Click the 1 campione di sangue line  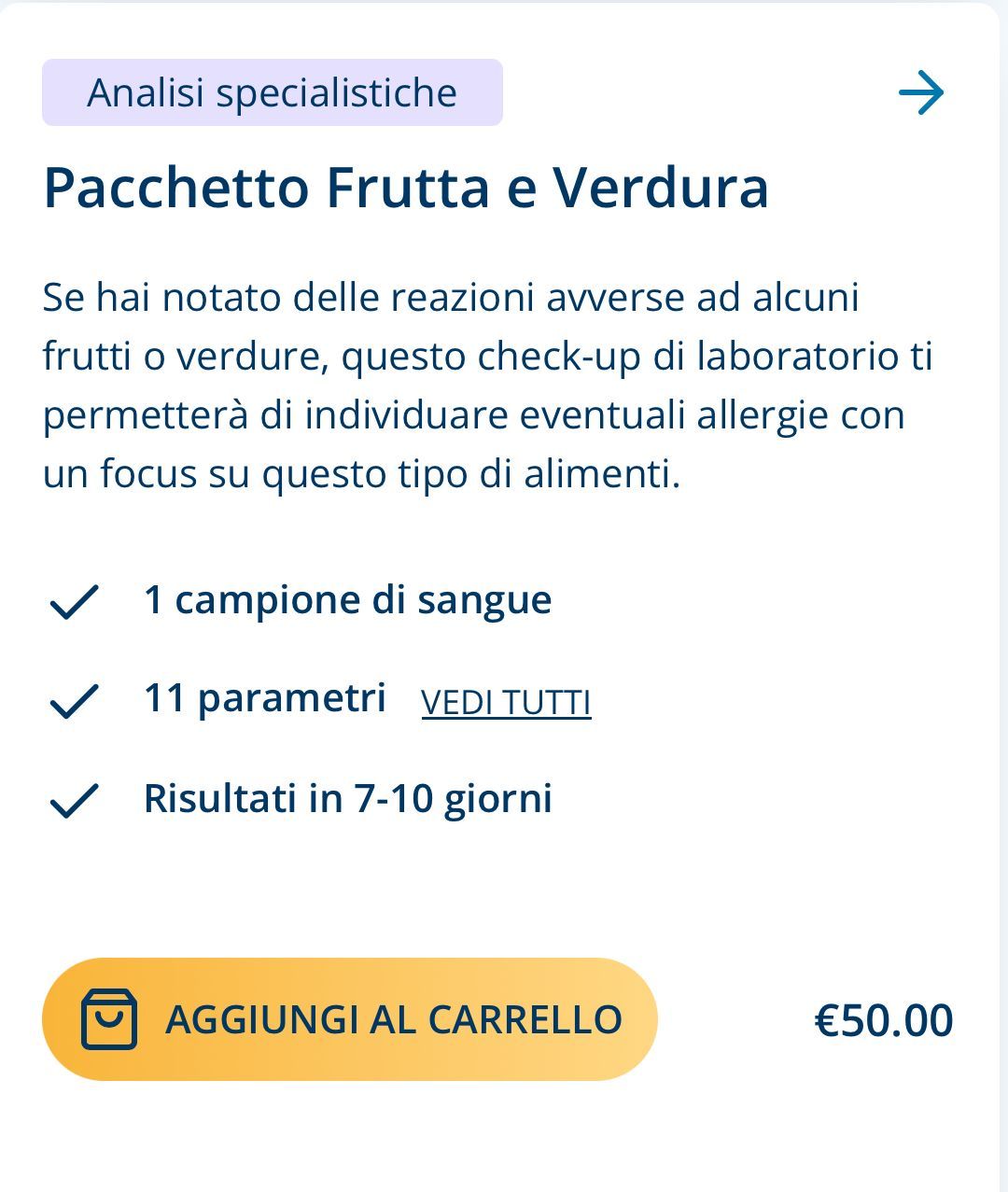[x=346, y=600]
